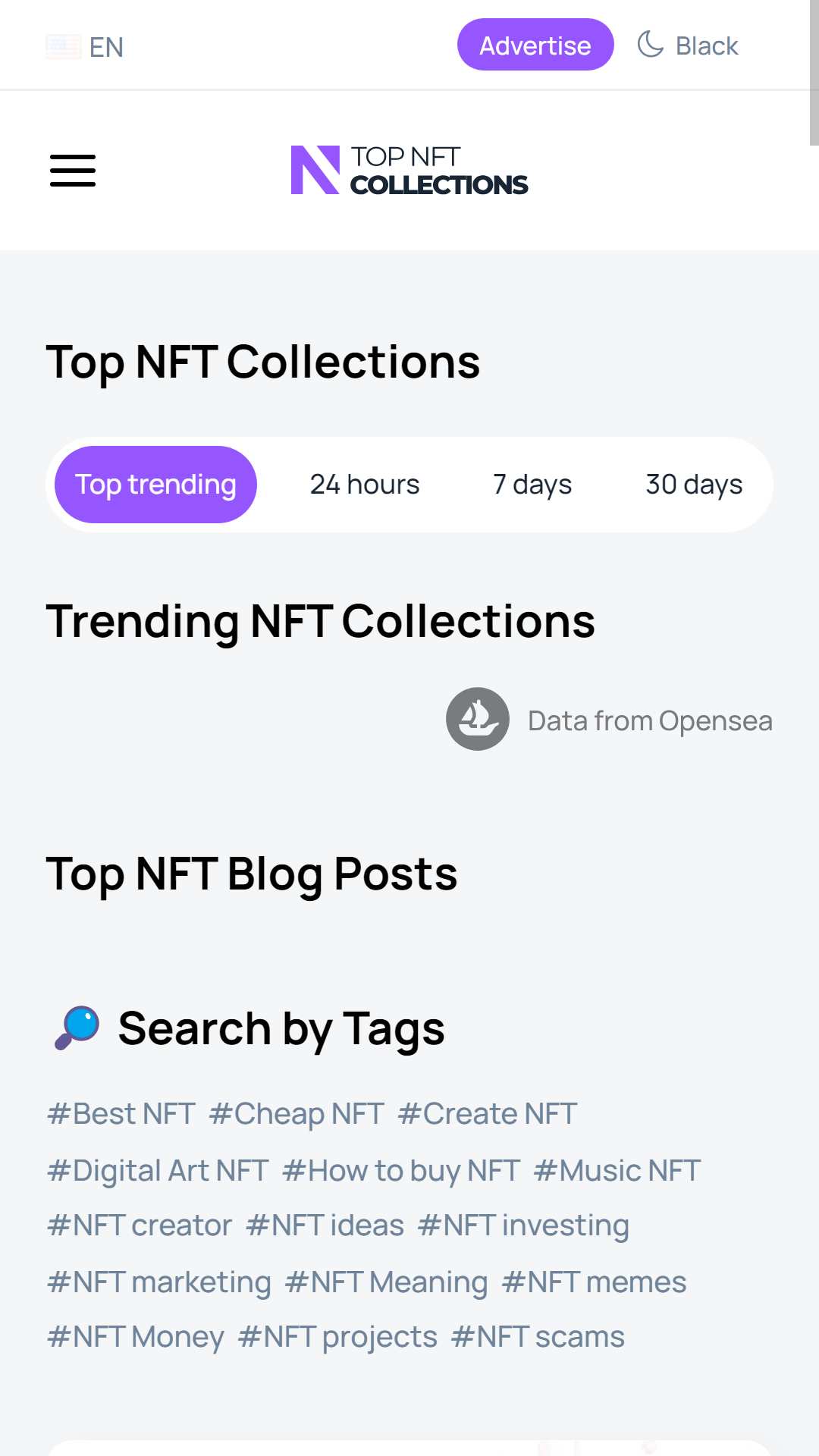This screenshot has width=819, height=1456.
Task: Open the #NFT projects tag
Action: [337, 1337]
